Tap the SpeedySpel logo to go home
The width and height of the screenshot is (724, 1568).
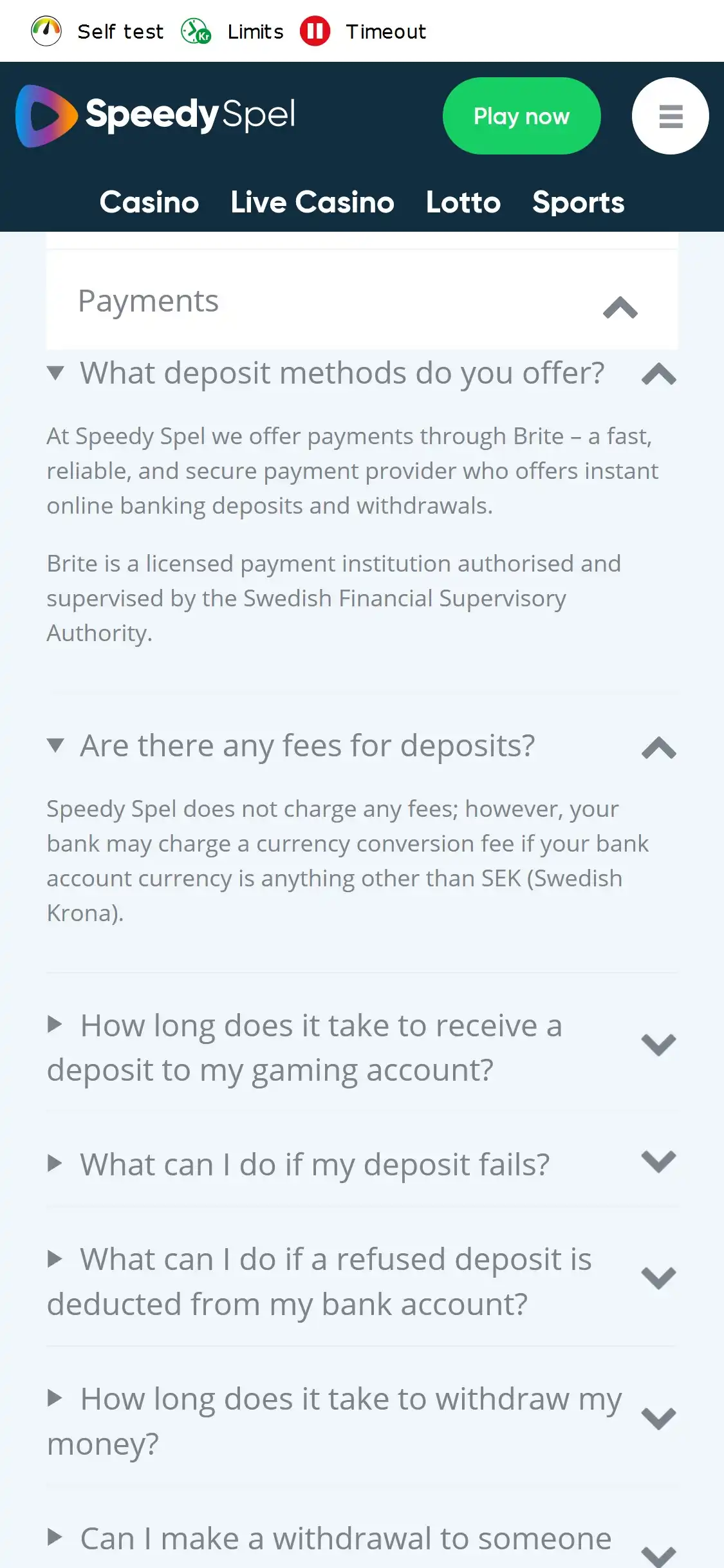(156, 116)
